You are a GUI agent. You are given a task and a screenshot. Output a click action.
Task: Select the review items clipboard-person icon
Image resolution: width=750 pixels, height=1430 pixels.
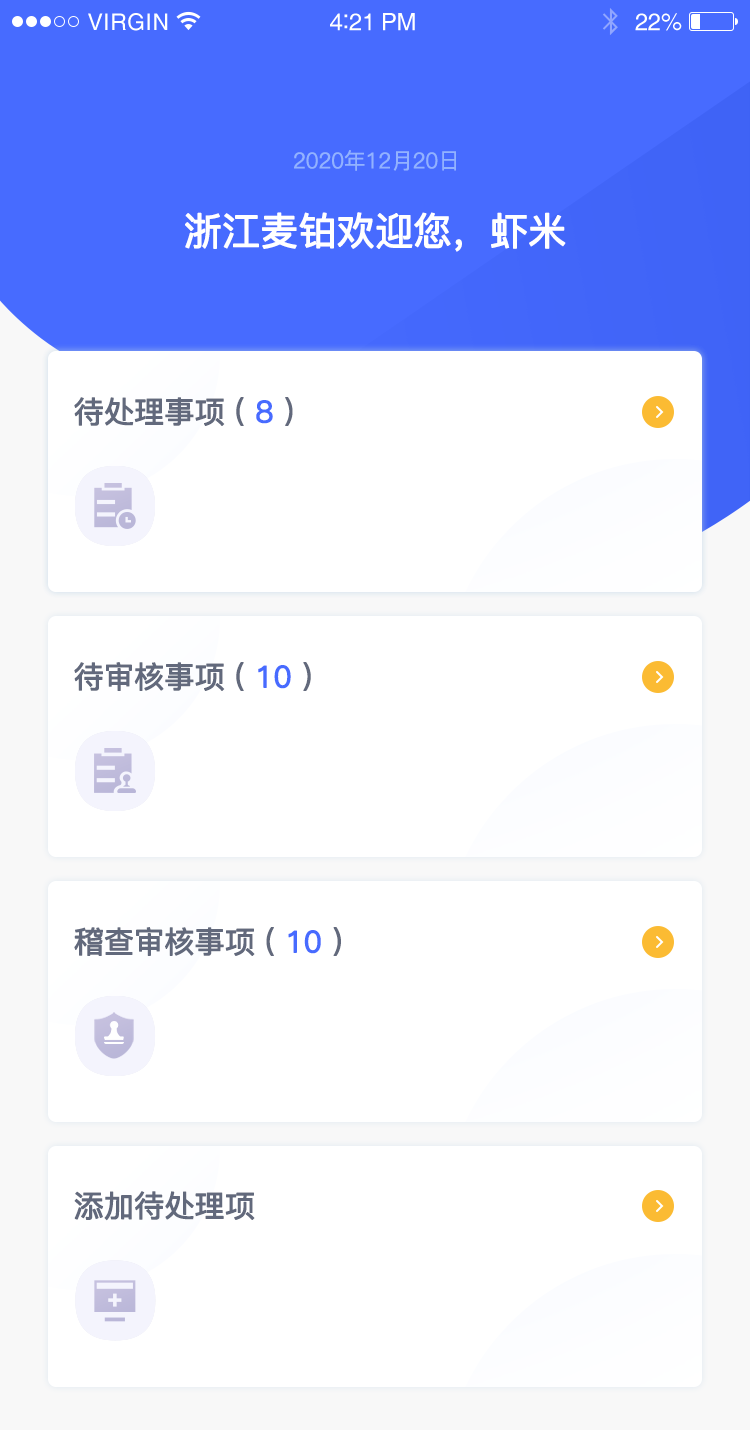click(x=115, y=771)
